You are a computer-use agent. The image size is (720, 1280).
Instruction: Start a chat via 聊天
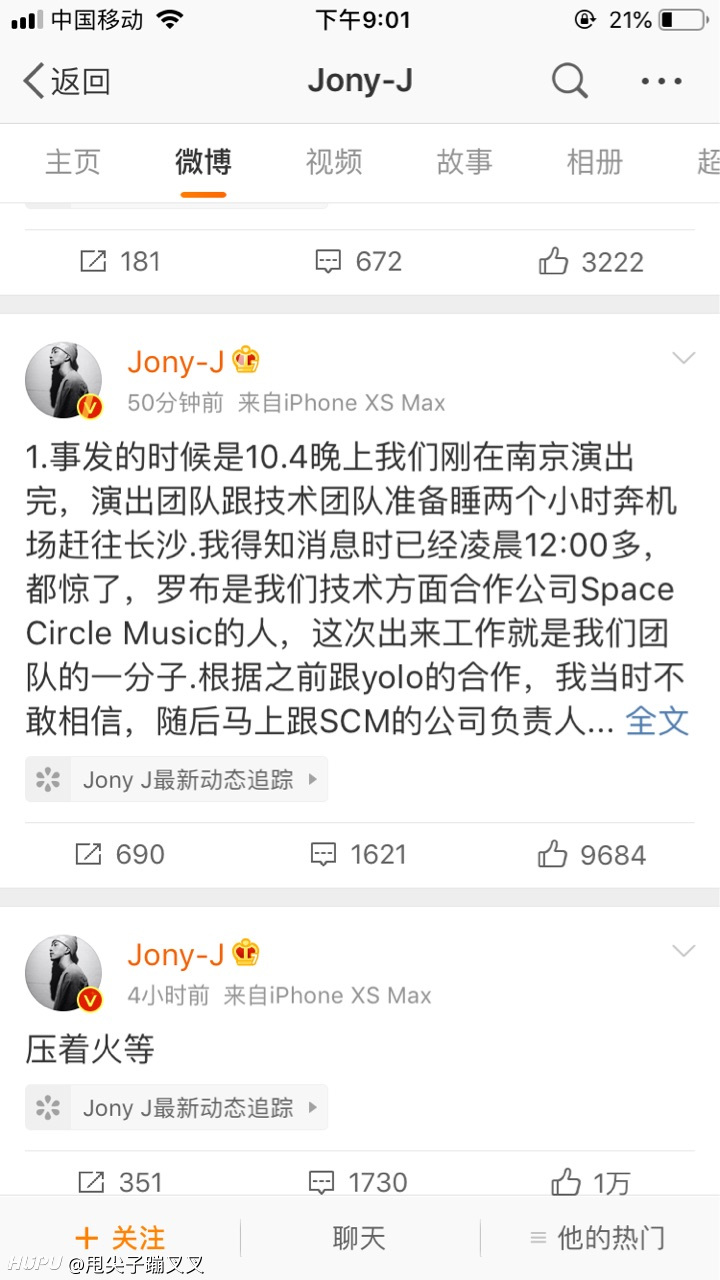(359, 1238)
